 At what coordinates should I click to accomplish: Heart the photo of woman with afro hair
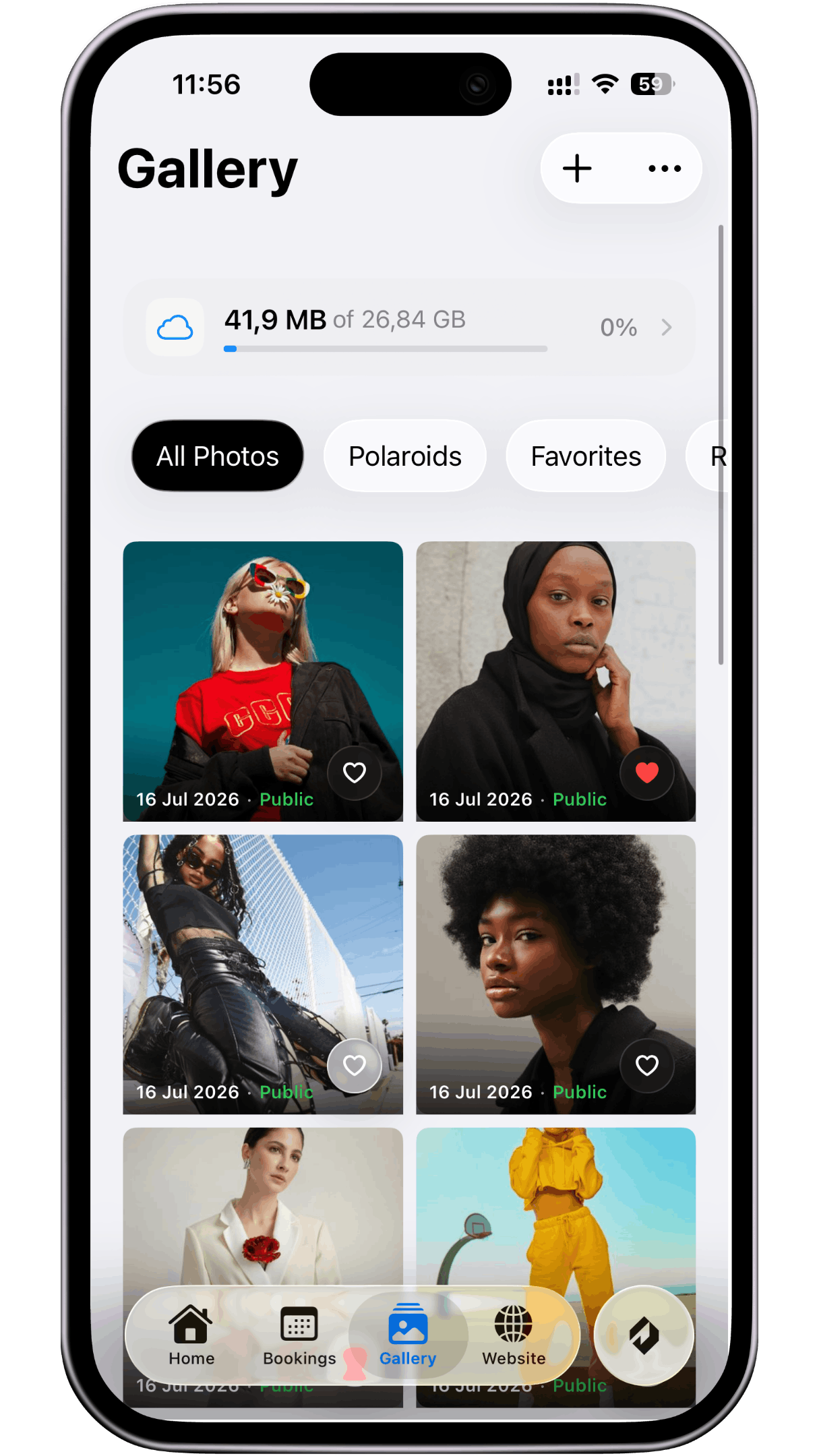pos(647,1066)
